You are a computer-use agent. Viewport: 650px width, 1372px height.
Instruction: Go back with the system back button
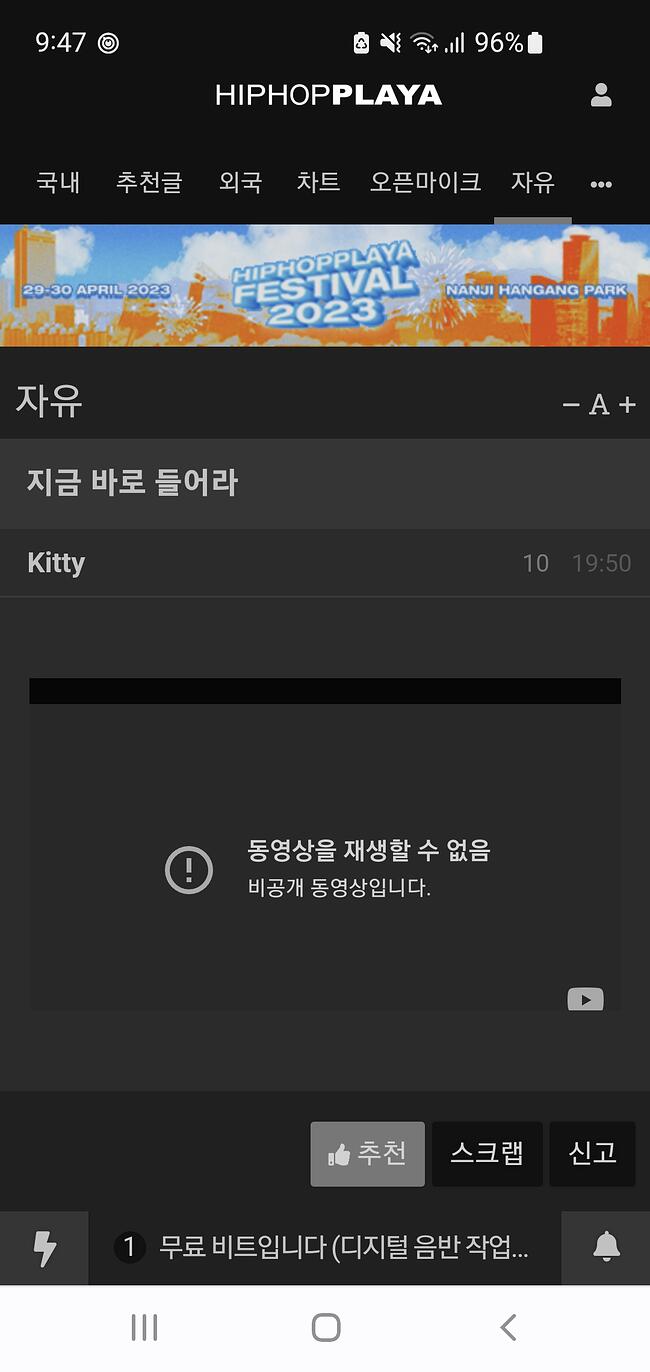508,1327
